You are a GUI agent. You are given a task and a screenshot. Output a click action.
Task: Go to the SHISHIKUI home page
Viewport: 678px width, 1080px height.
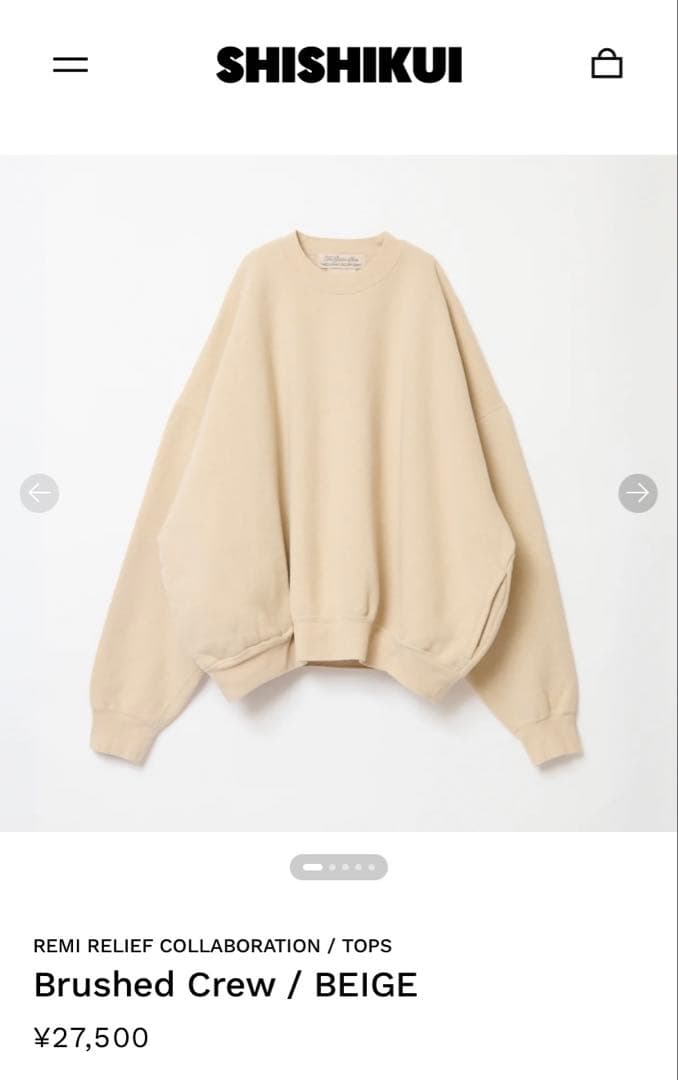tap(339, 66)
